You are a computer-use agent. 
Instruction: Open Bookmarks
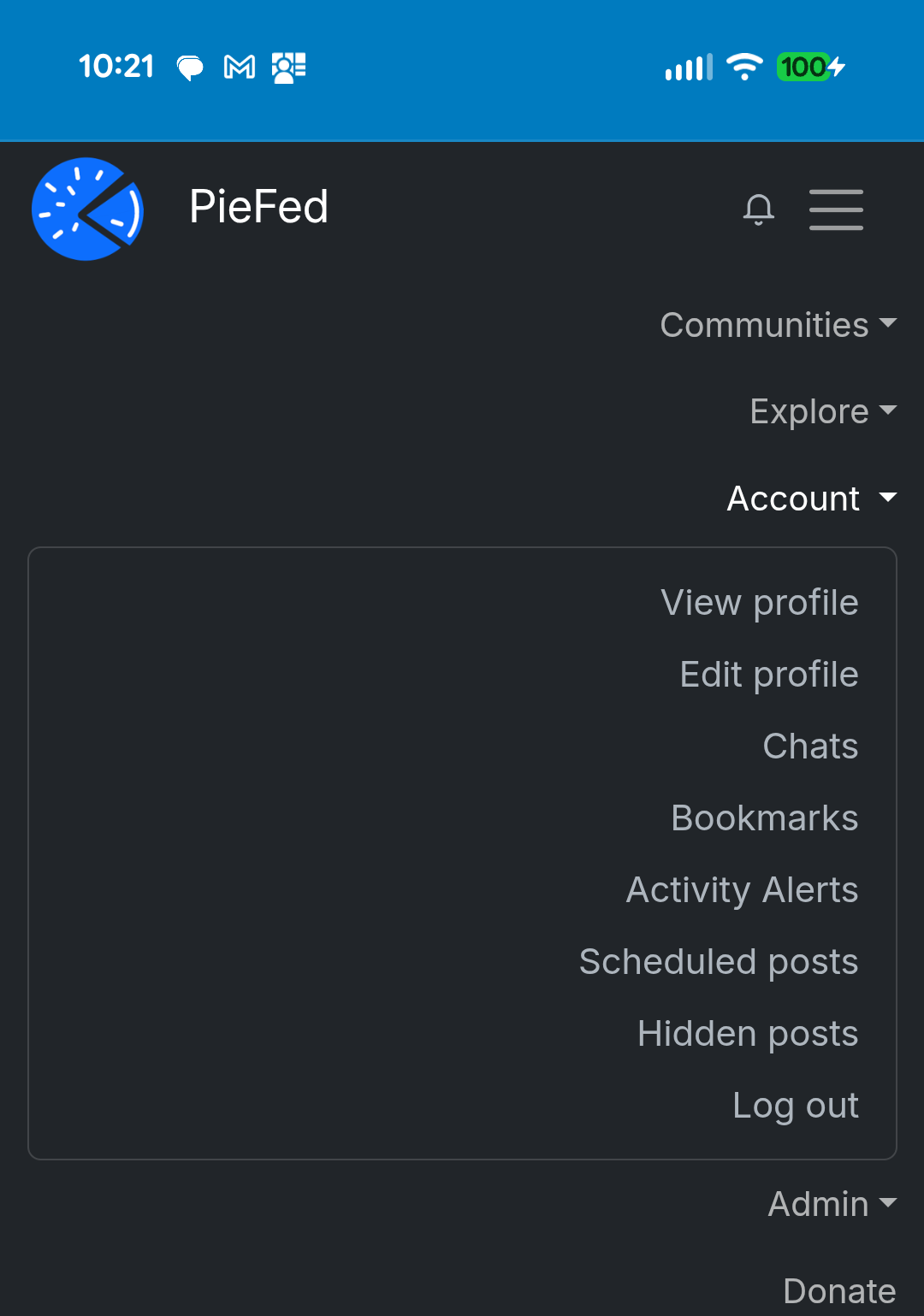tap(764, 817)
